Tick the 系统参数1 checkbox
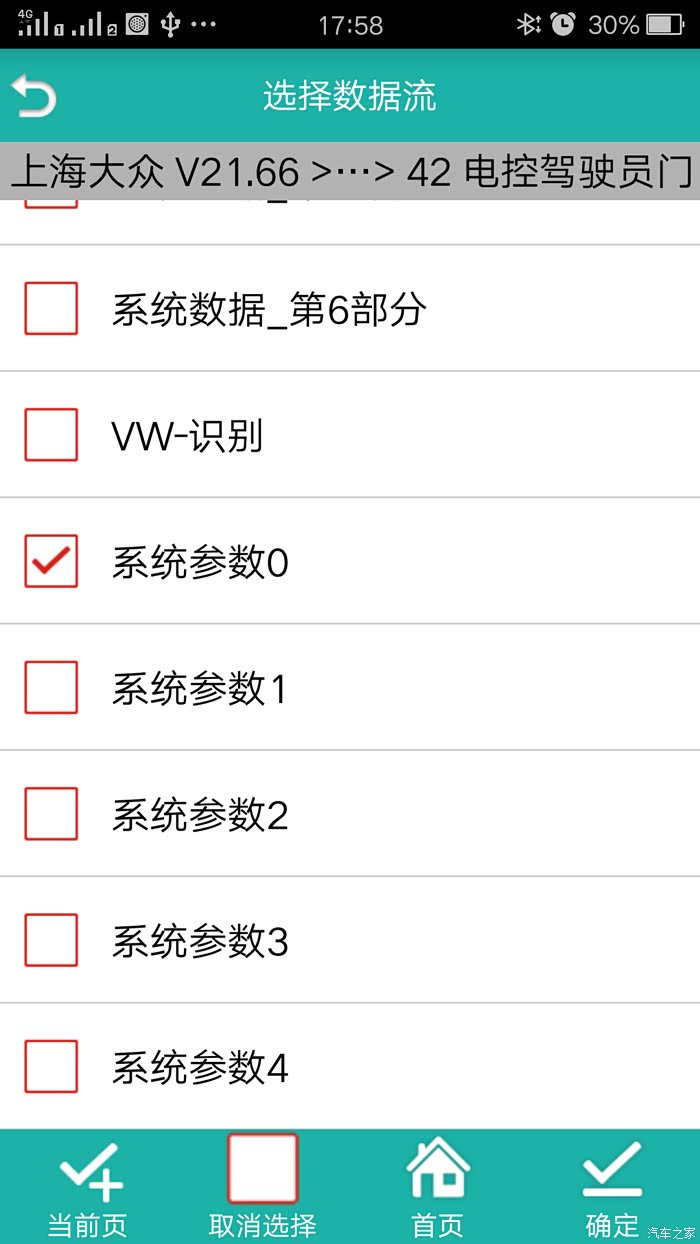The height and width of the screenshot is (1244, 700). (x=51, y=687)
